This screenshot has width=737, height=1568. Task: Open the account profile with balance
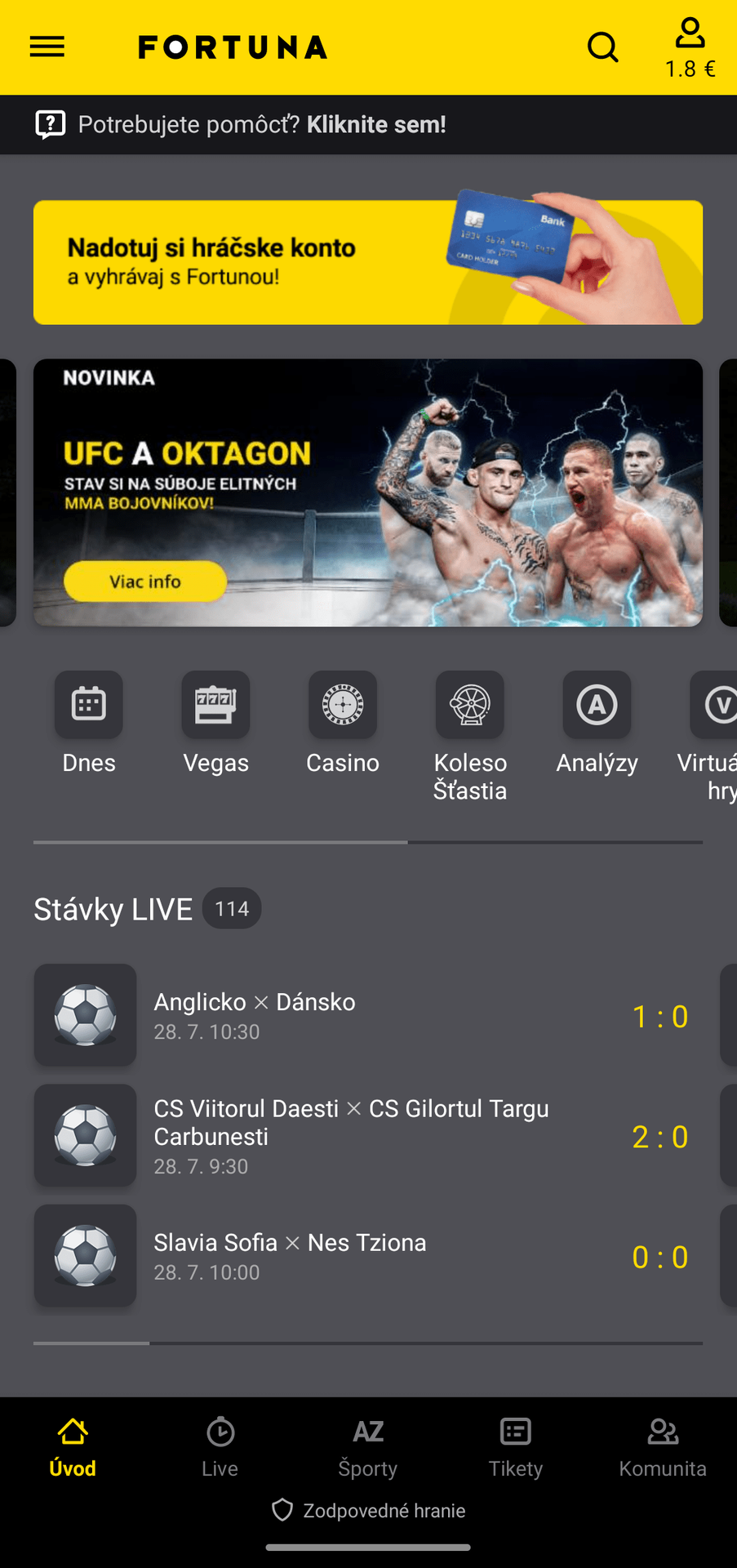tap(690, 47)
